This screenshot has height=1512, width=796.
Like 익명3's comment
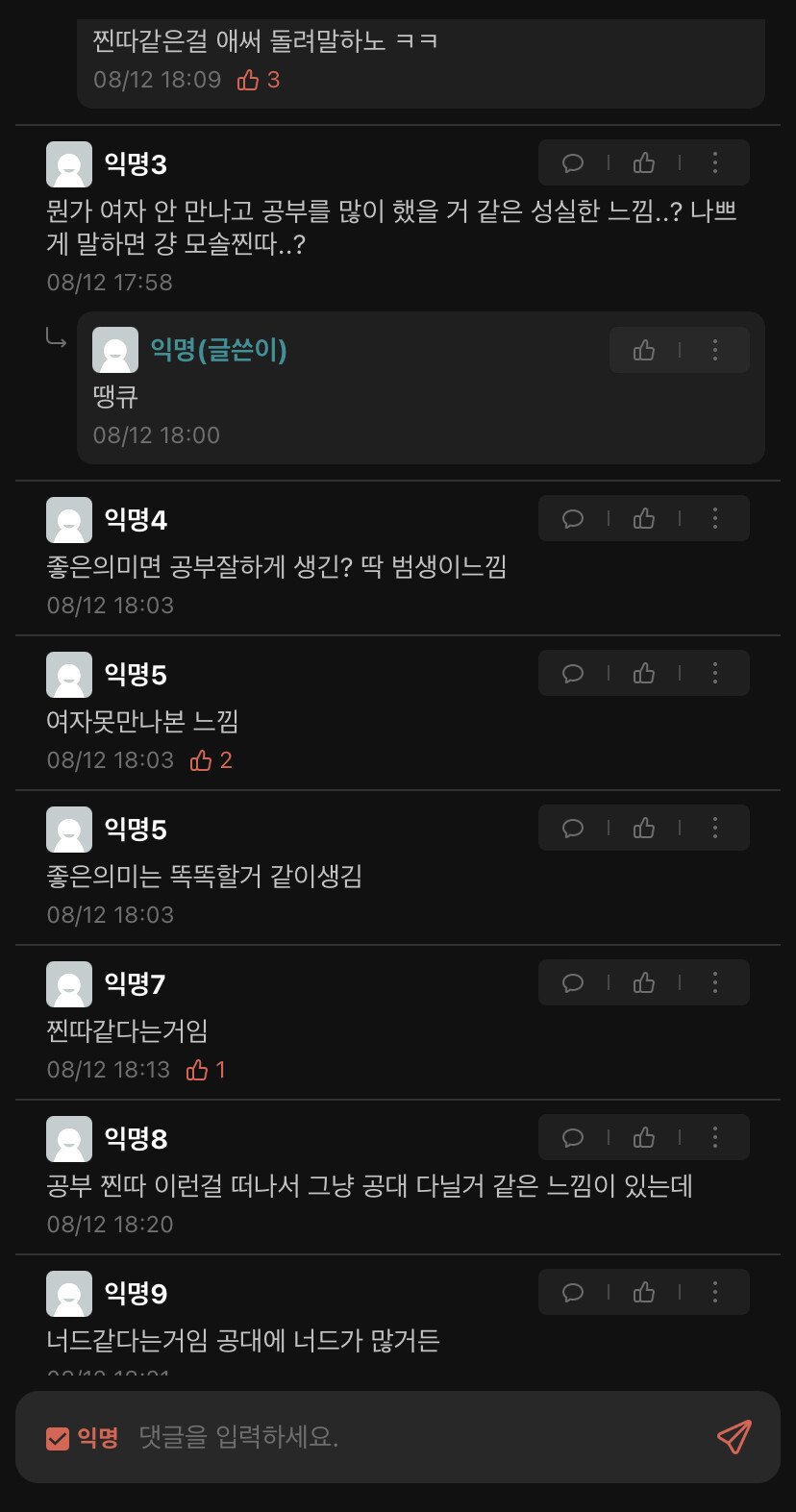tap(644, 163)
